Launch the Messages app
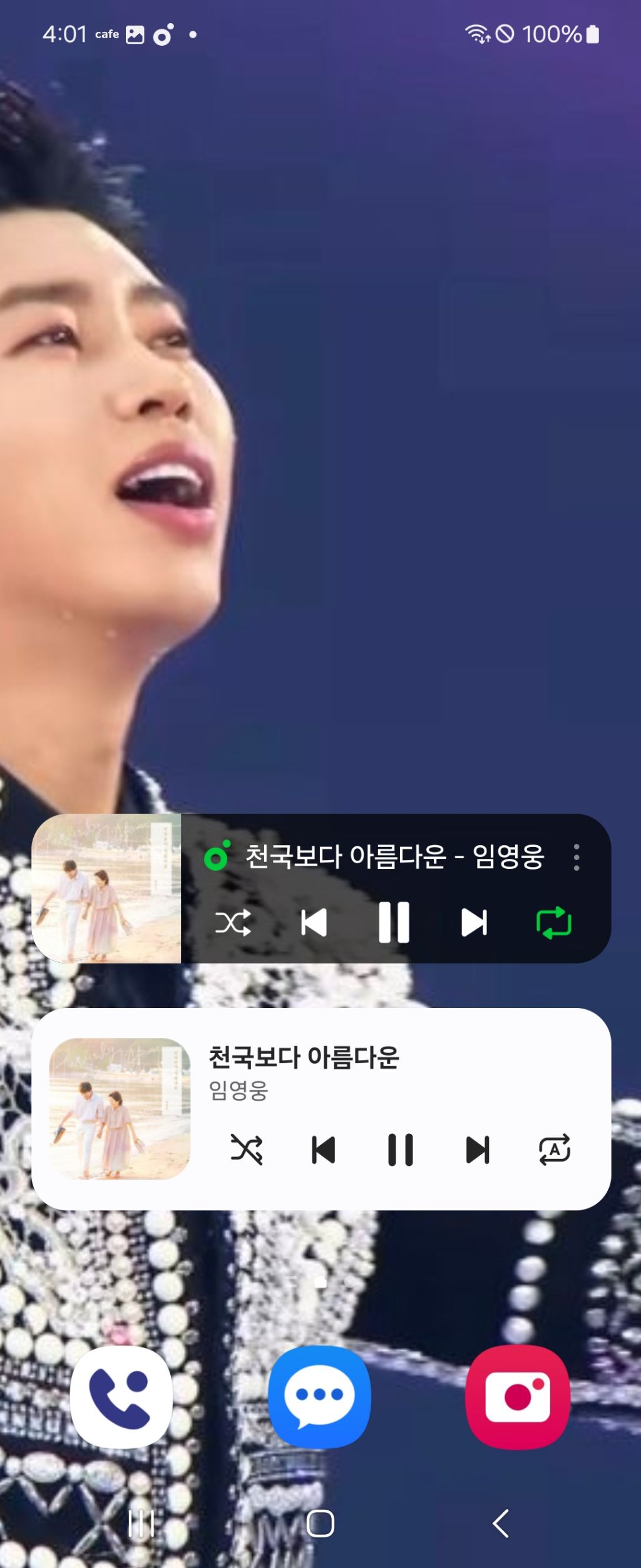This screenshot has width=641, height=1568. pos(320,1396)
